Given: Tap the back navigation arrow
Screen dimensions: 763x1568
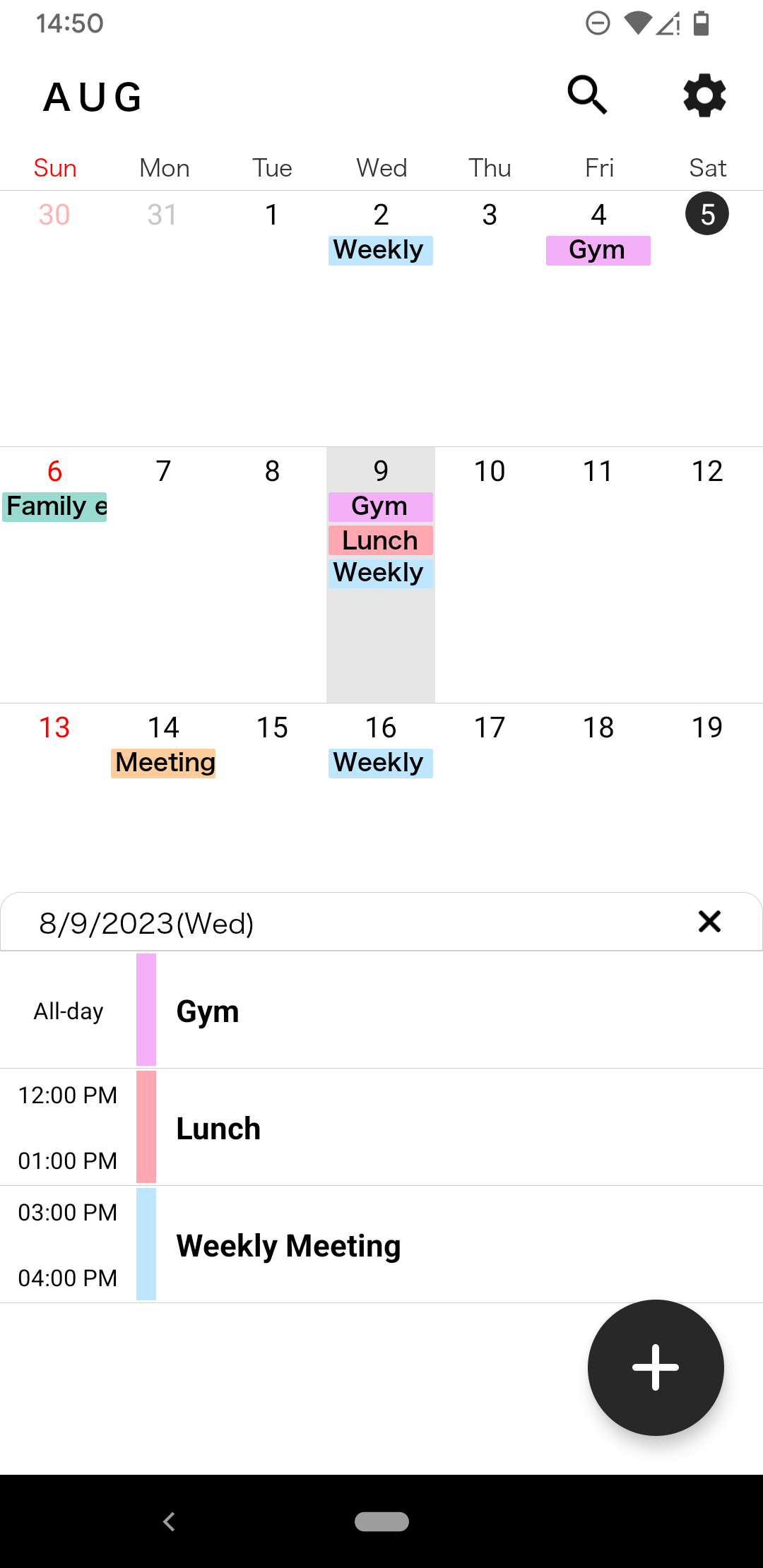Looking at the screenshot, I should click(x=168, y=1521).
